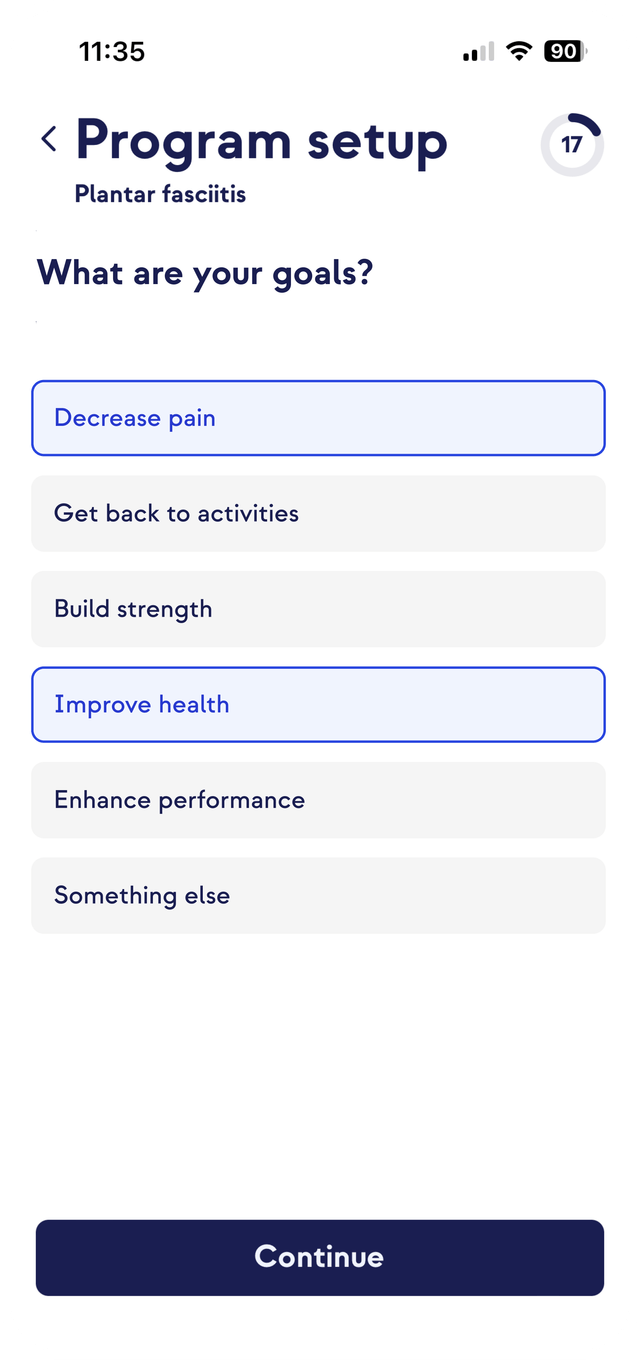The width and height of the screenshot is (640, 1360).
Task: Tap the Continue button
Action: coord(319,1257)
